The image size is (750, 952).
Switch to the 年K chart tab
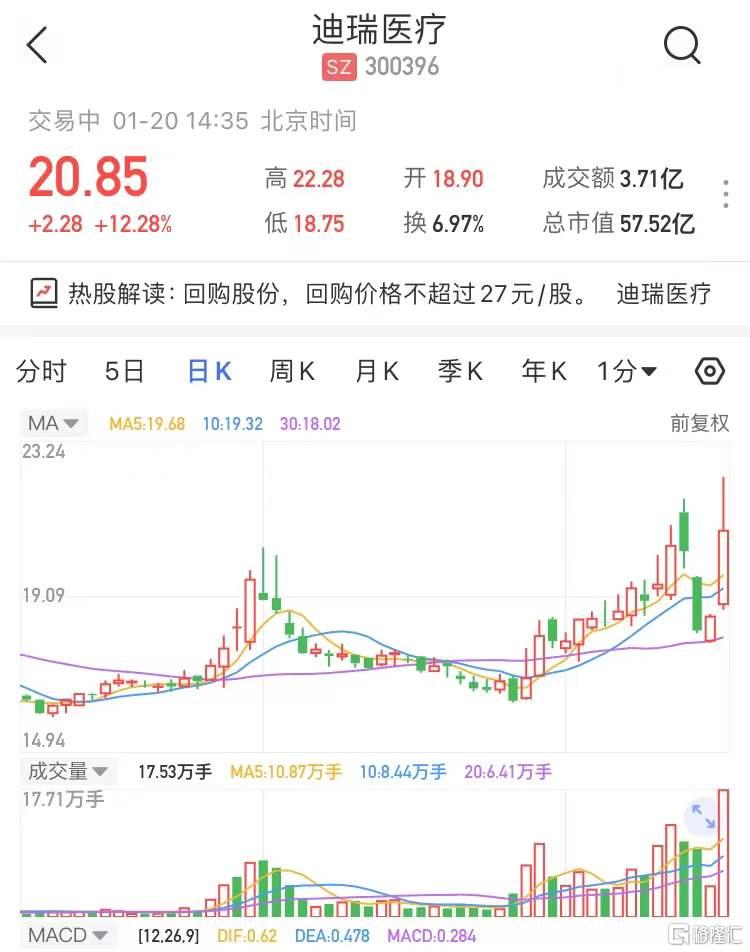click(544, 372)
